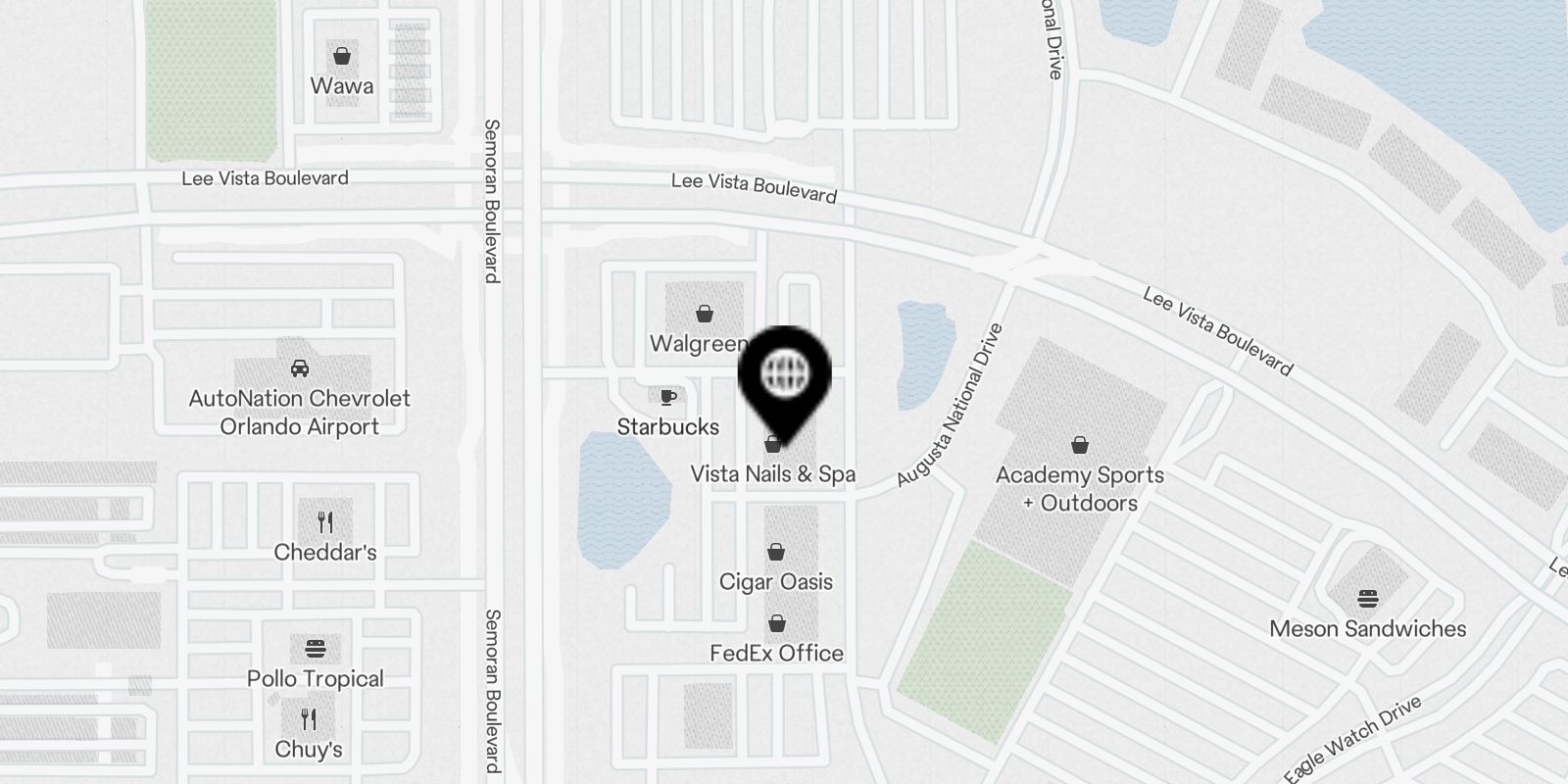
Task: Open the Walgreens map marker
Action: pos(704,315)
